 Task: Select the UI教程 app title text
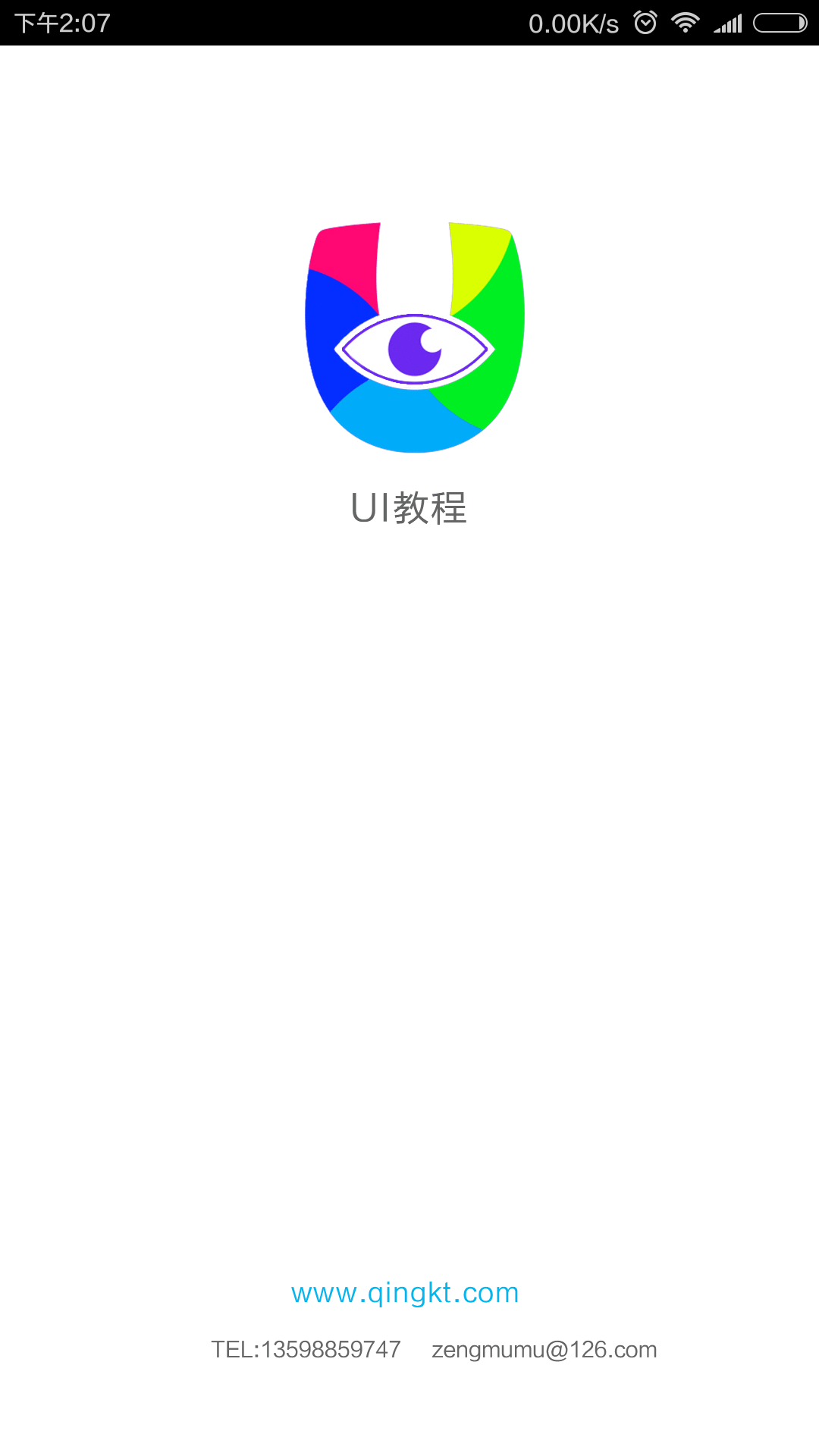pos(409,508)
